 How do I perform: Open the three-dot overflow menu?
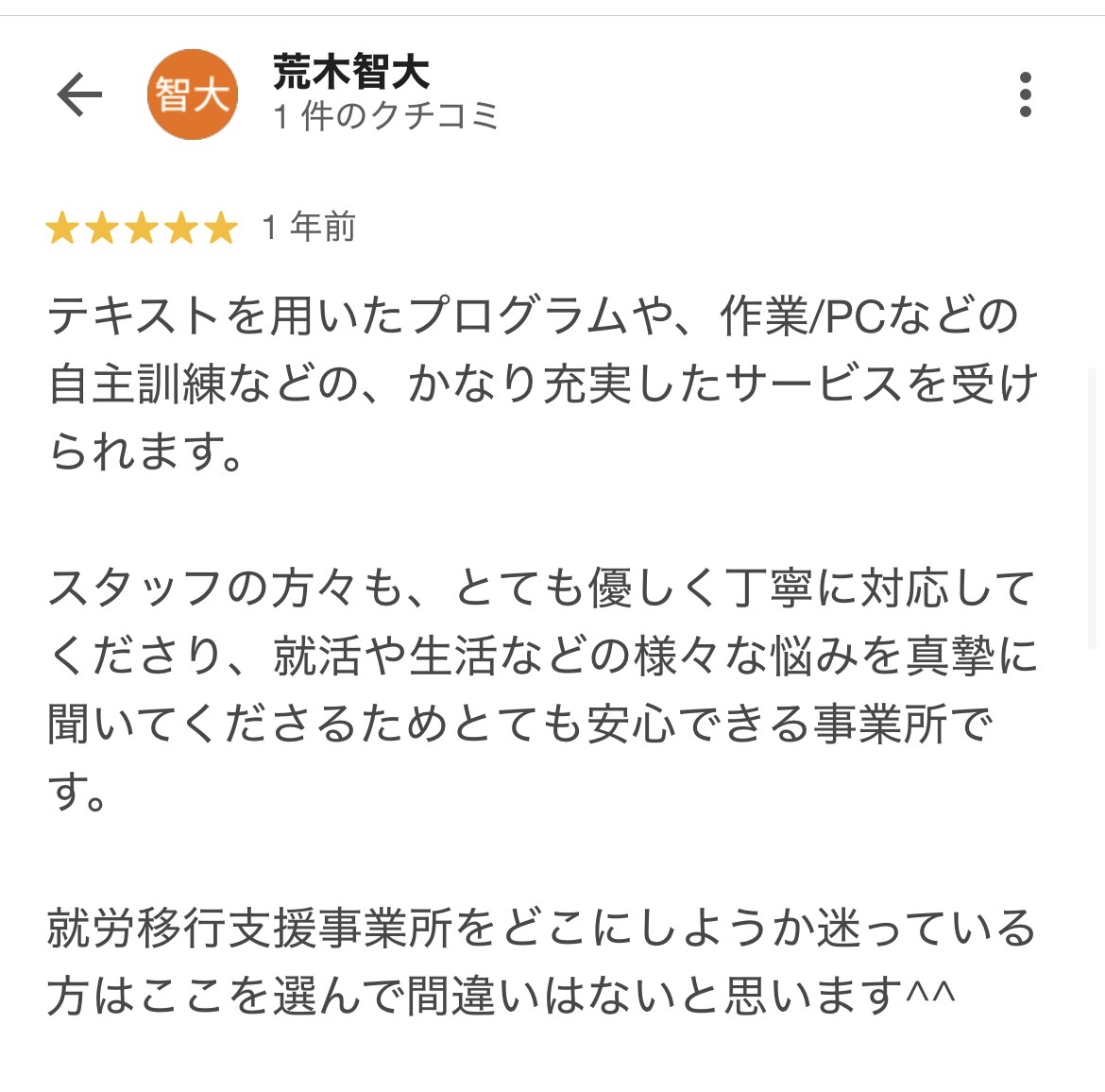[x=1025, y=94]
